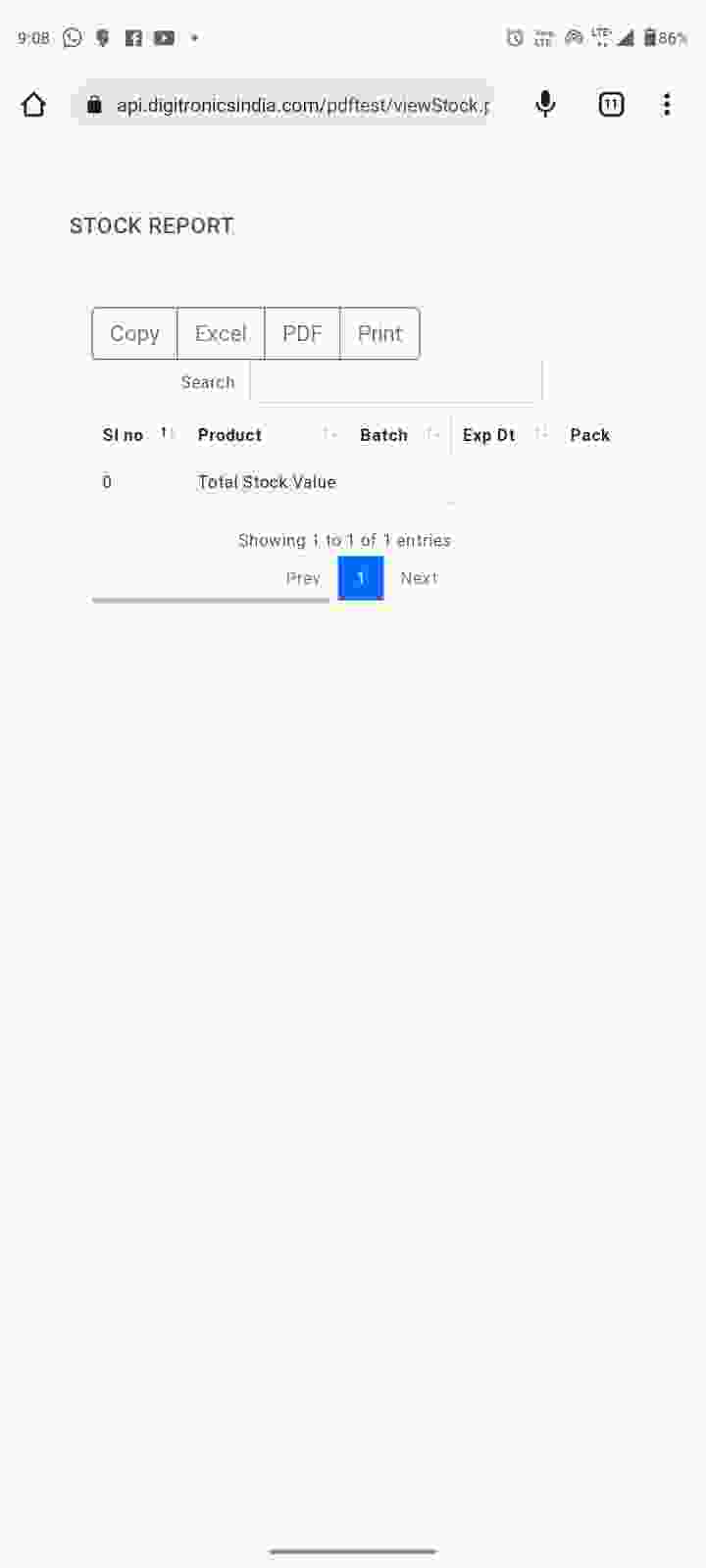
Task: Go to the browser home page
Action: pos(33,105)
